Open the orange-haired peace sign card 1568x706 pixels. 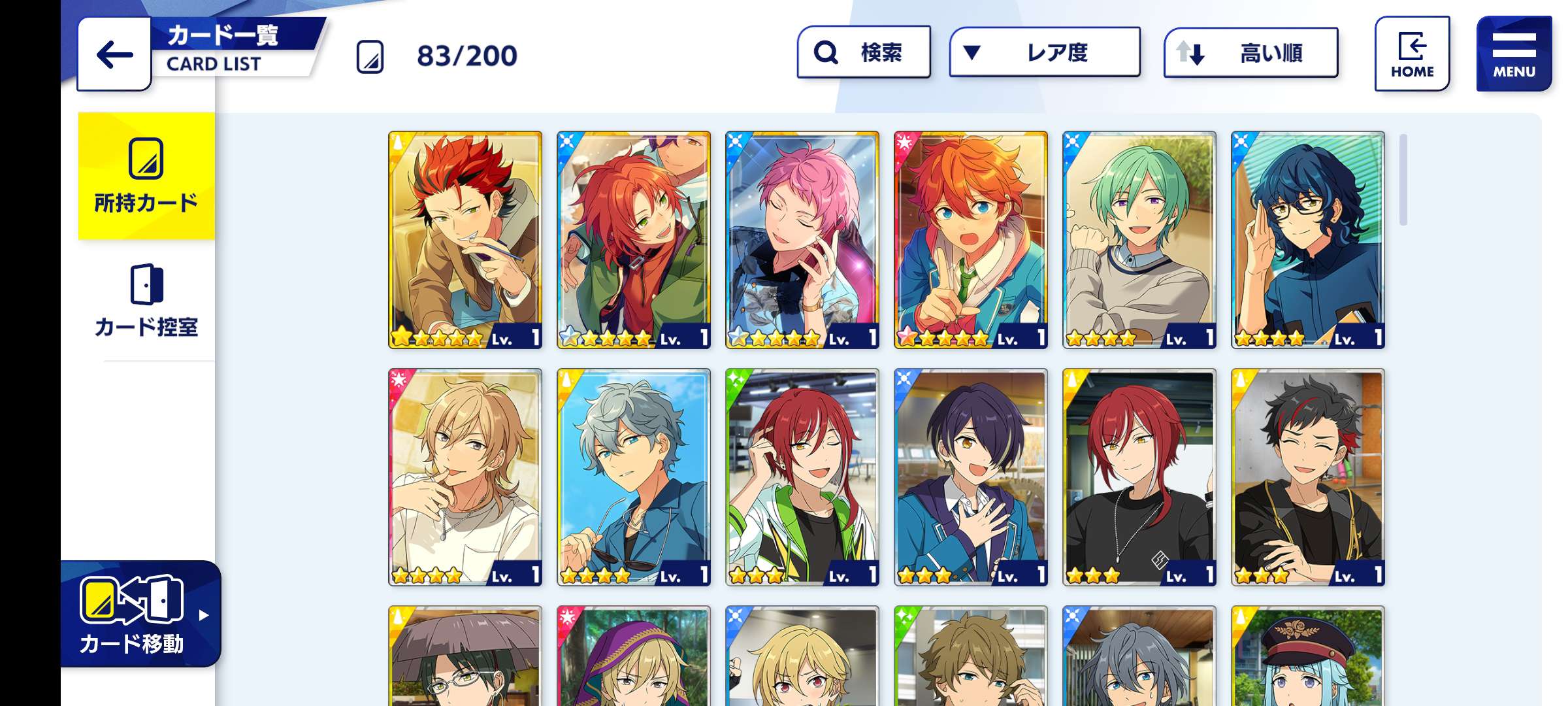pos(970,239)
